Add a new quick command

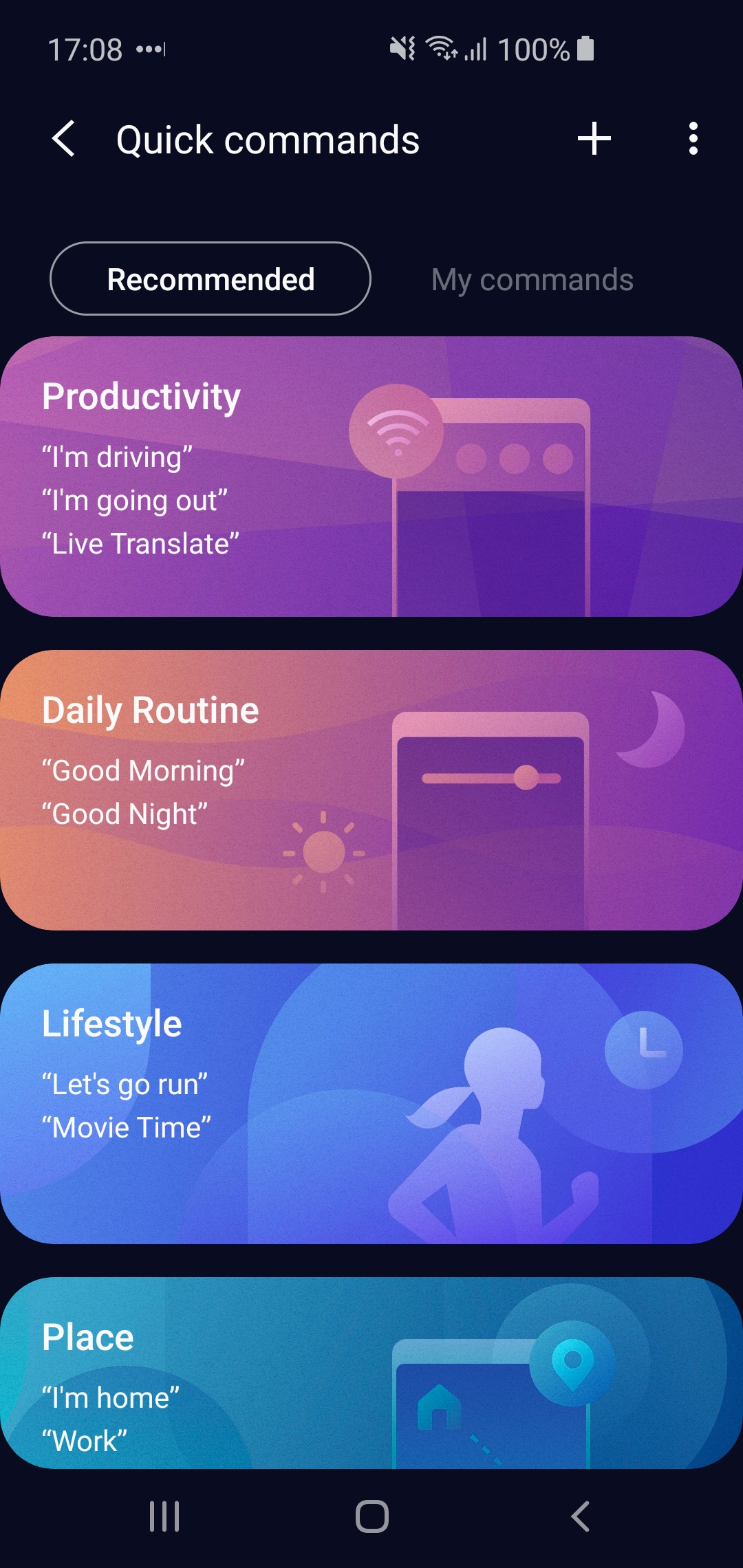[594, 139]
